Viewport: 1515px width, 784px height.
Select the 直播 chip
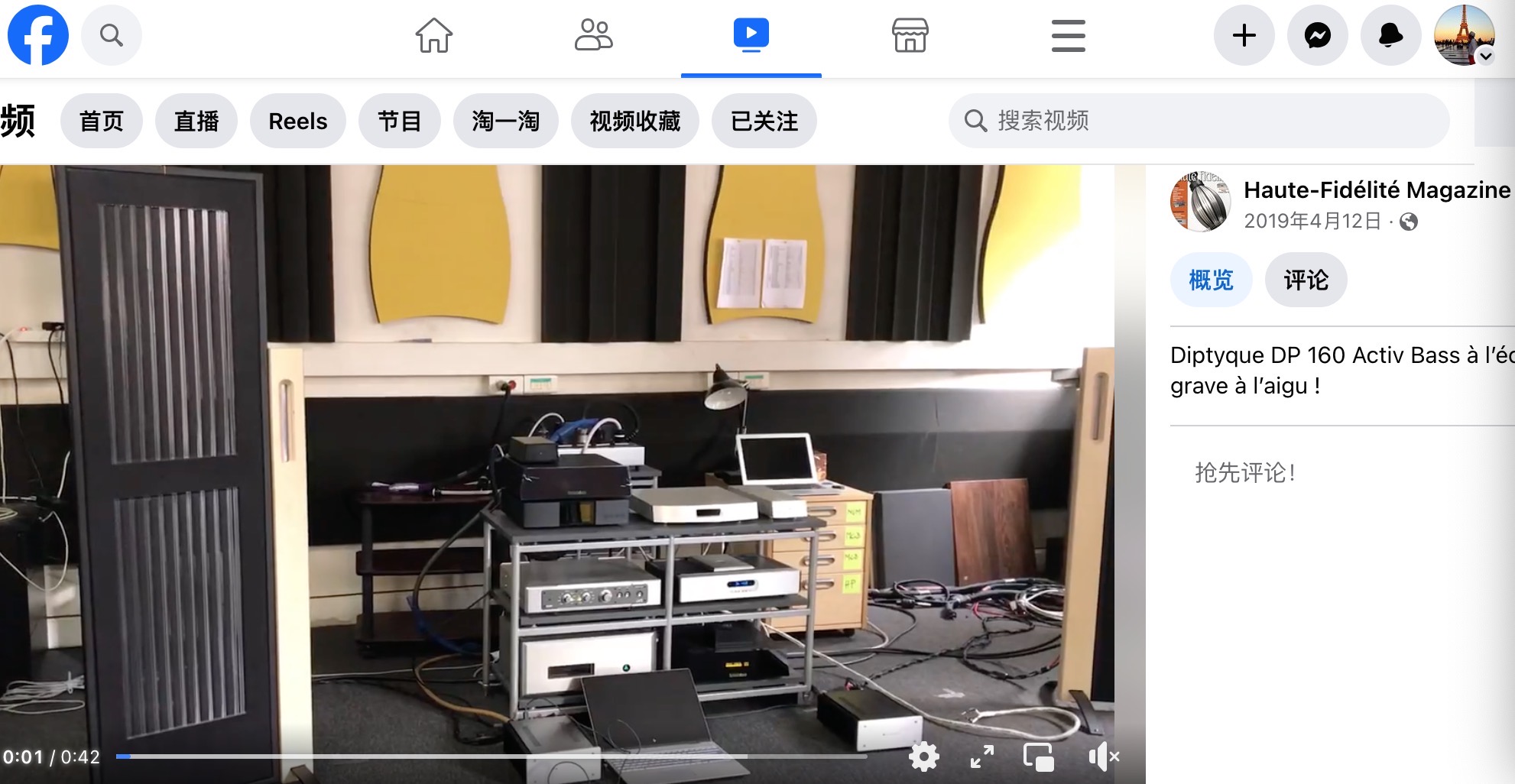tap(196, 121)
